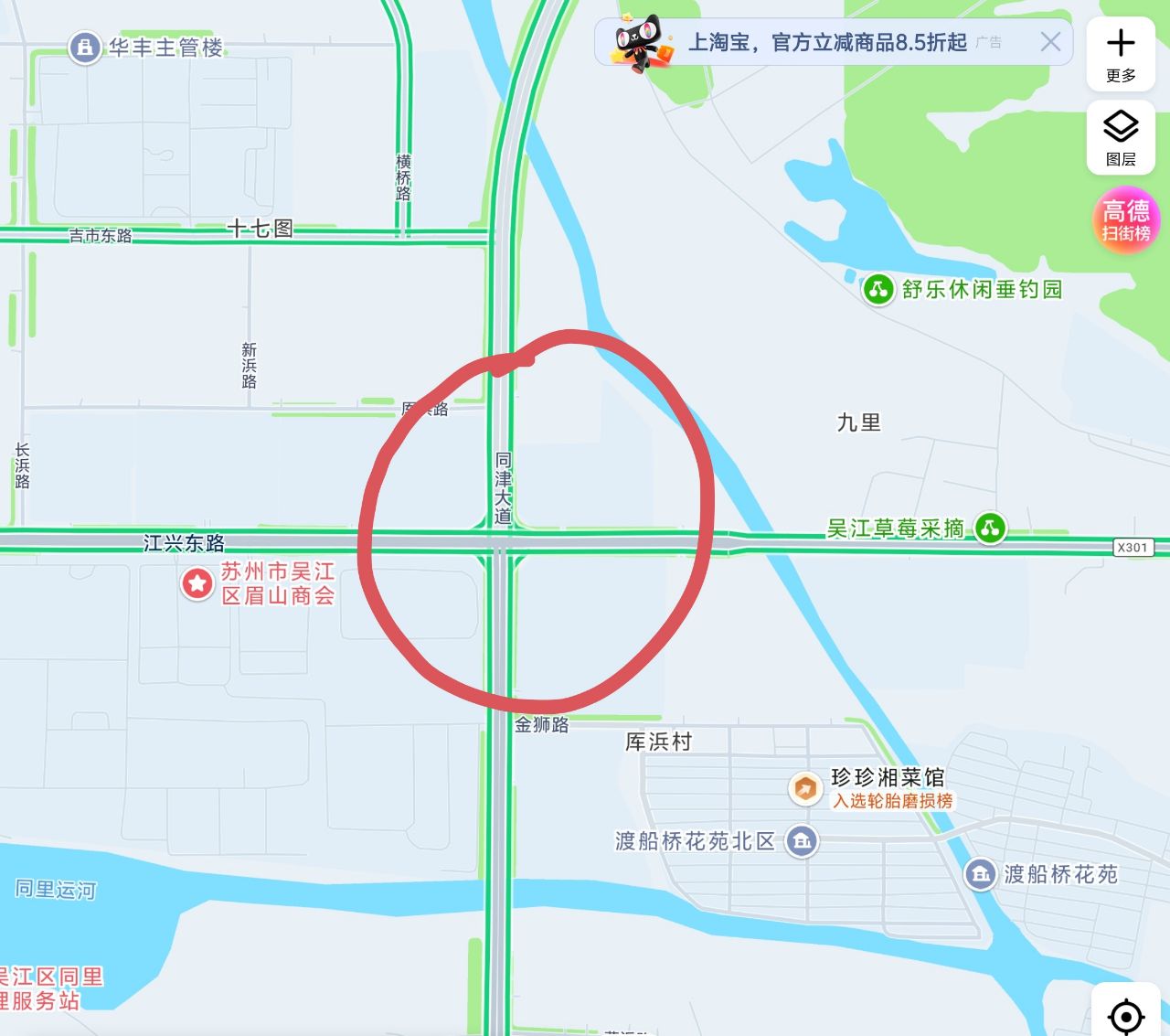This screenshot has width=1170, height=1036.
Task: Recenter map on my location
Action: point(1125,1015)
